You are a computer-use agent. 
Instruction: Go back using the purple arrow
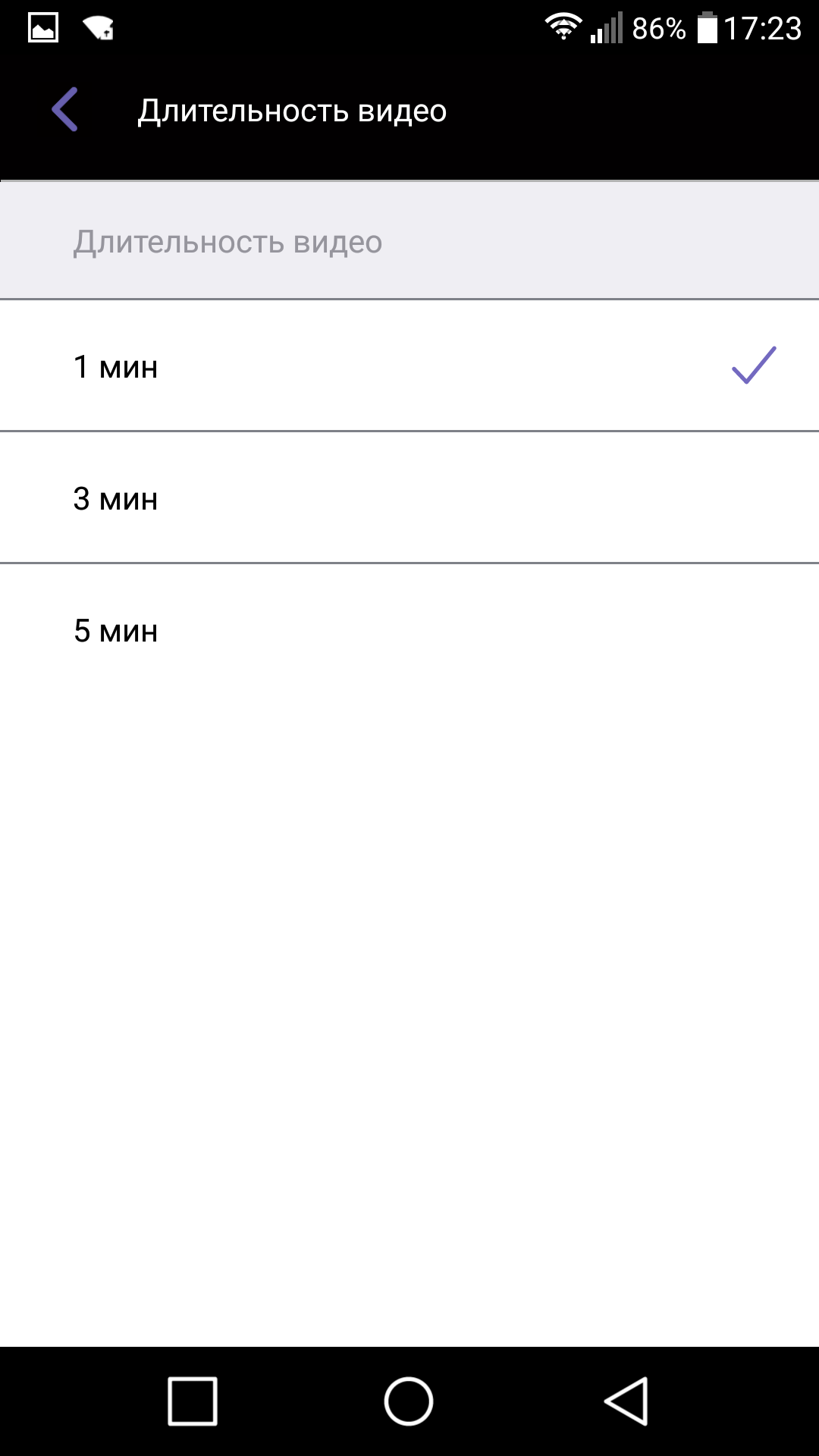65,110
